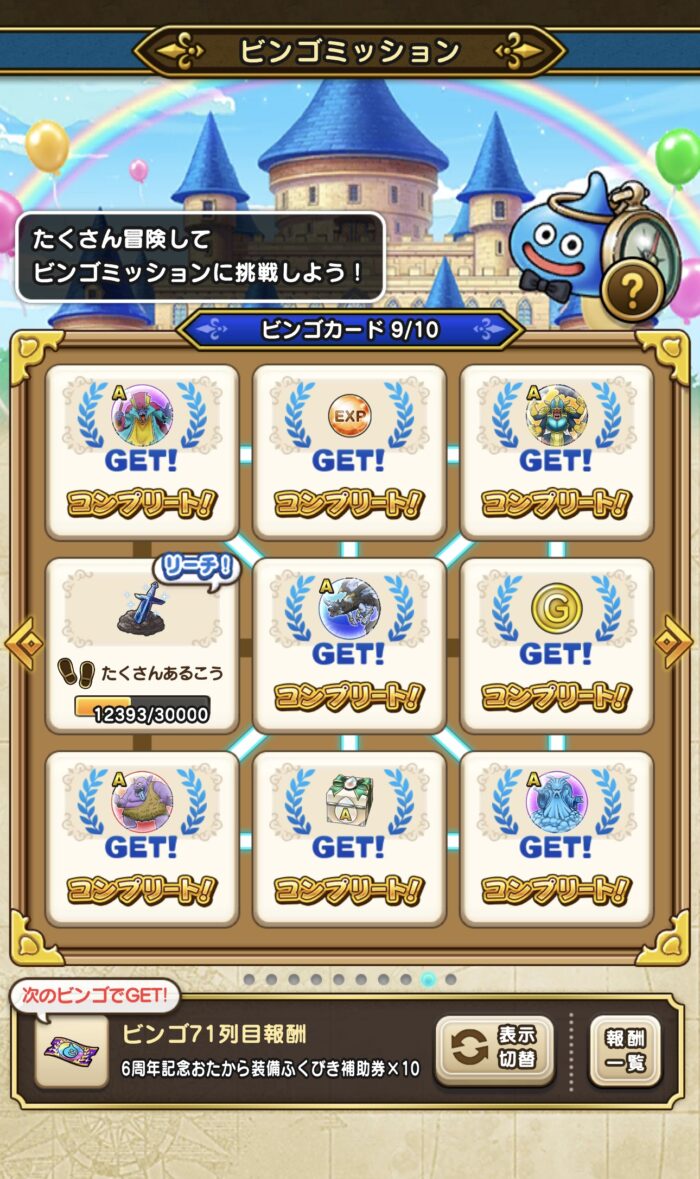Select the completed G coin reward tile

tap(556, 645)
